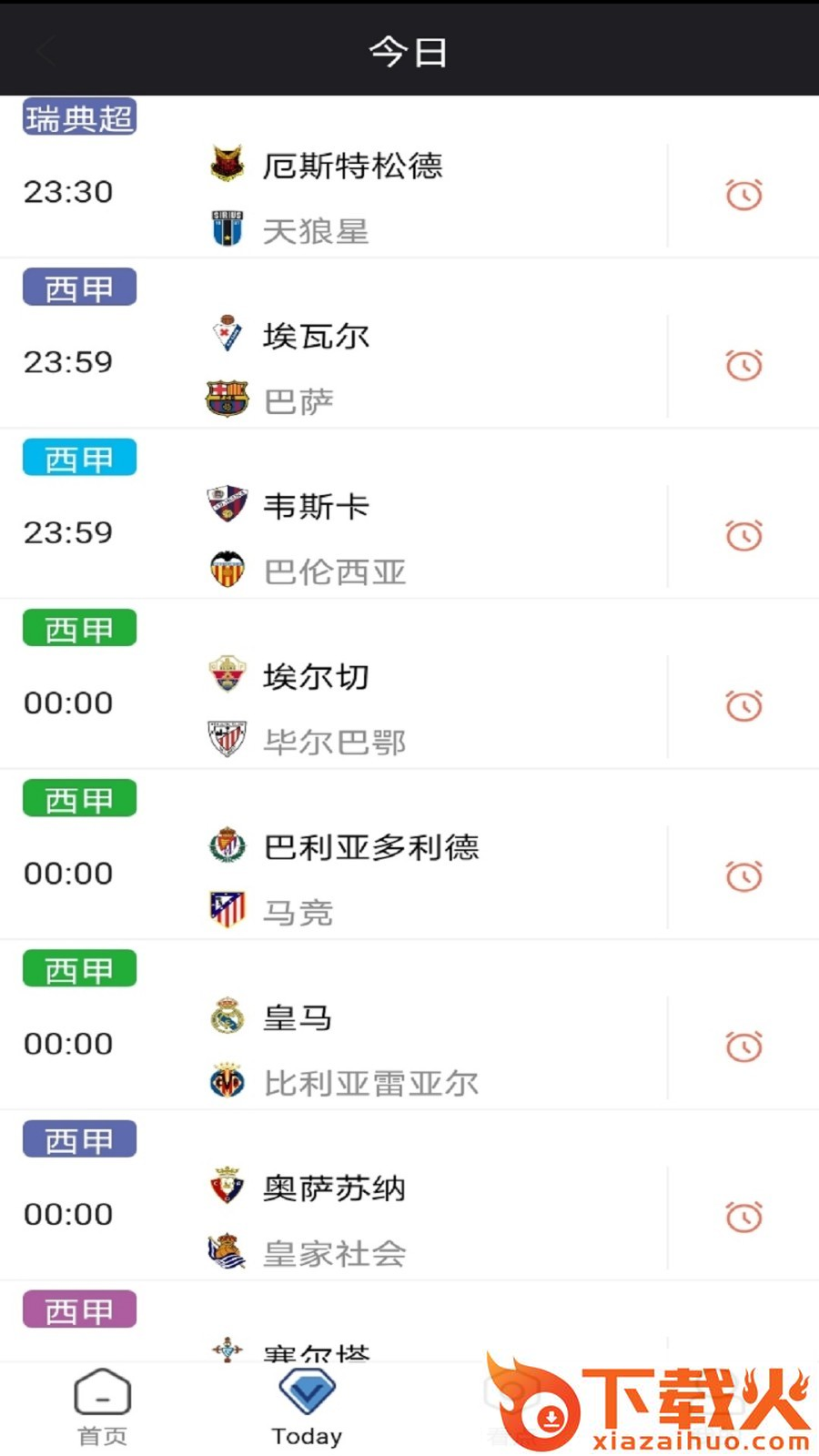Screen dimensions: 819x1456
Task: Open the 皇马 vs 比利亚雷亚尔 match details
Action: point(364,1048)
